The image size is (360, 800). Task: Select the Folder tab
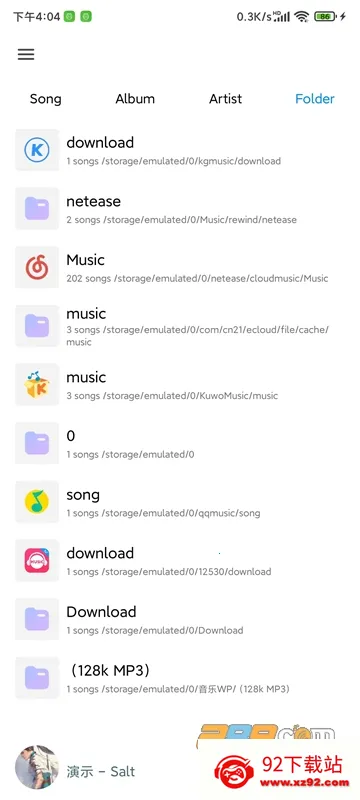click(x=315, y=99)
